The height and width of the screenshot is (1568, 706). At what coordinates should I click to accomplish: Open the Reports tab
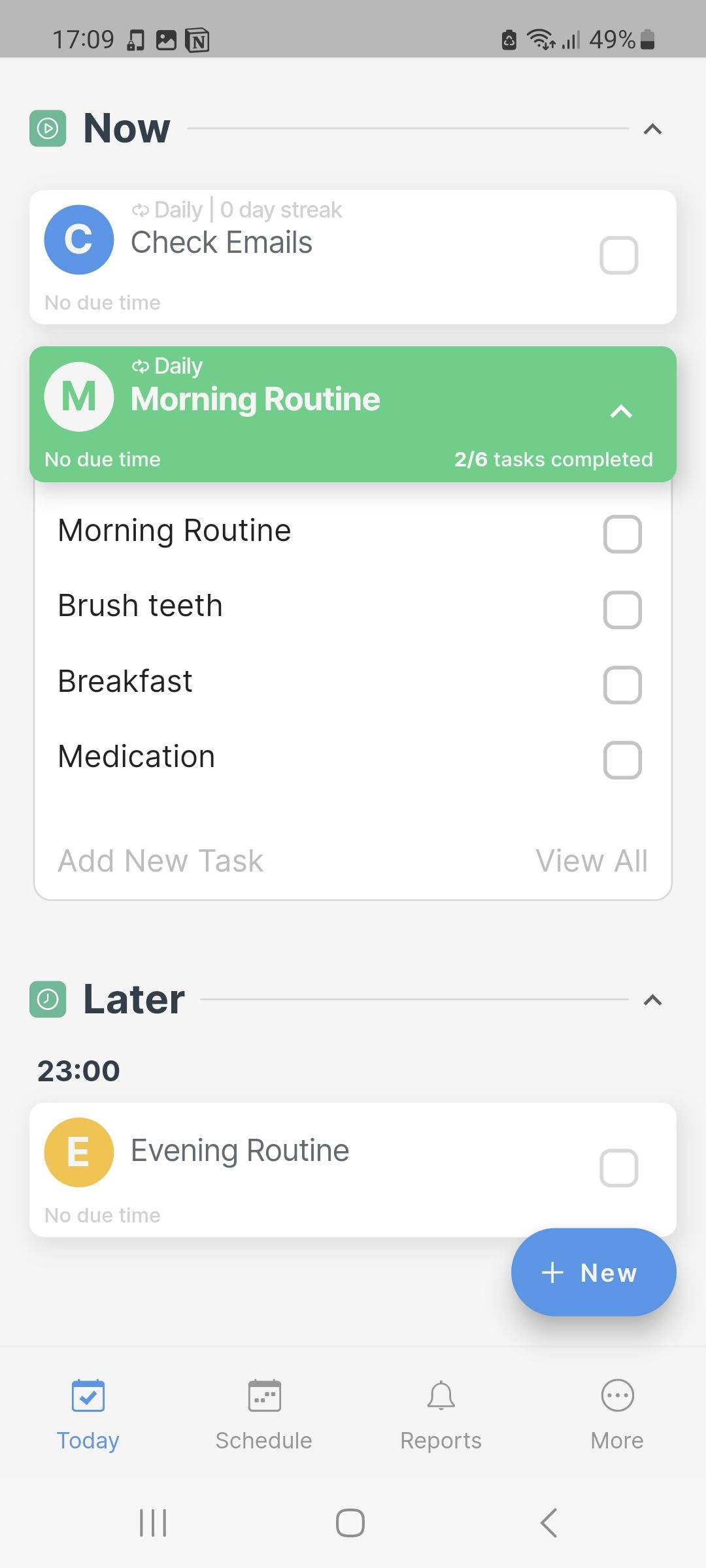[441, 1411]
